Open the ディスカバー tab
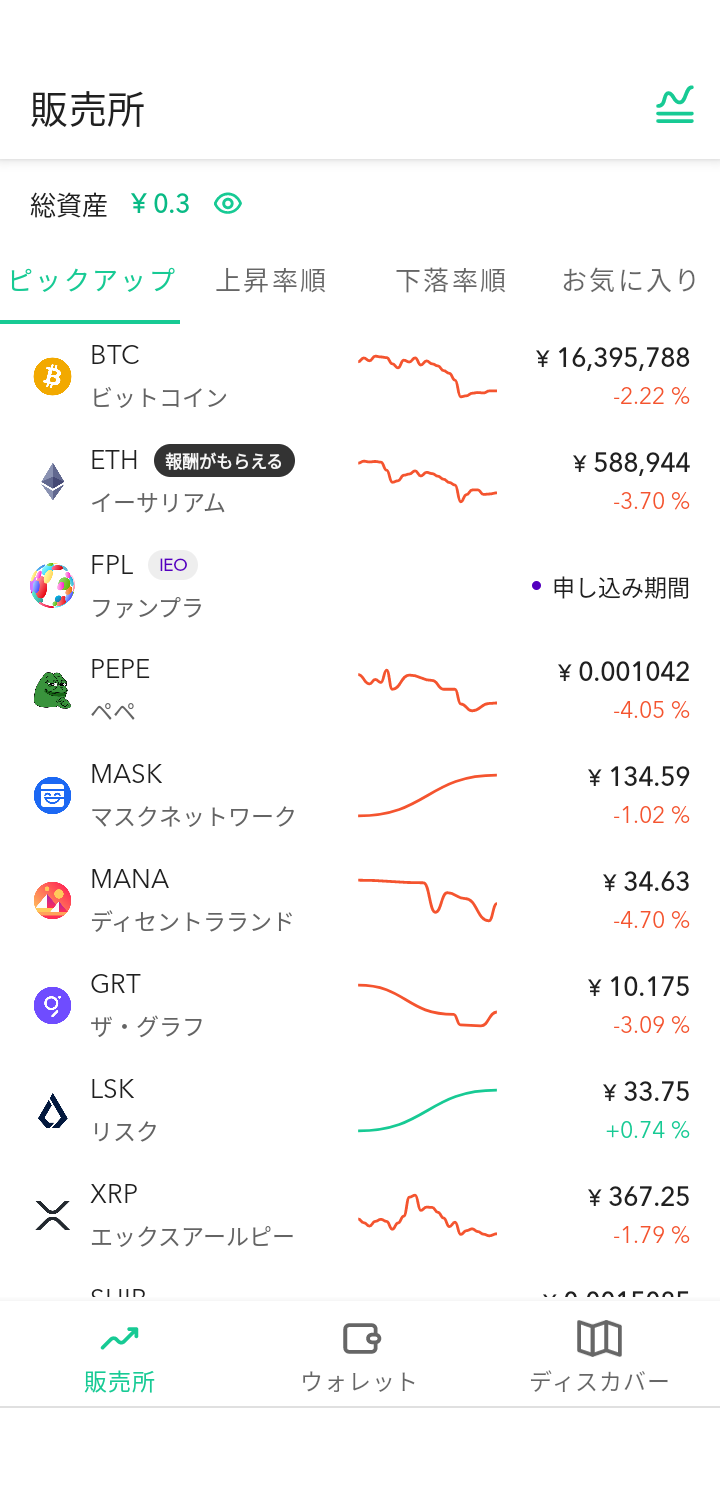The height and width of the screenshot is (1496, 720). point(599,1356)
